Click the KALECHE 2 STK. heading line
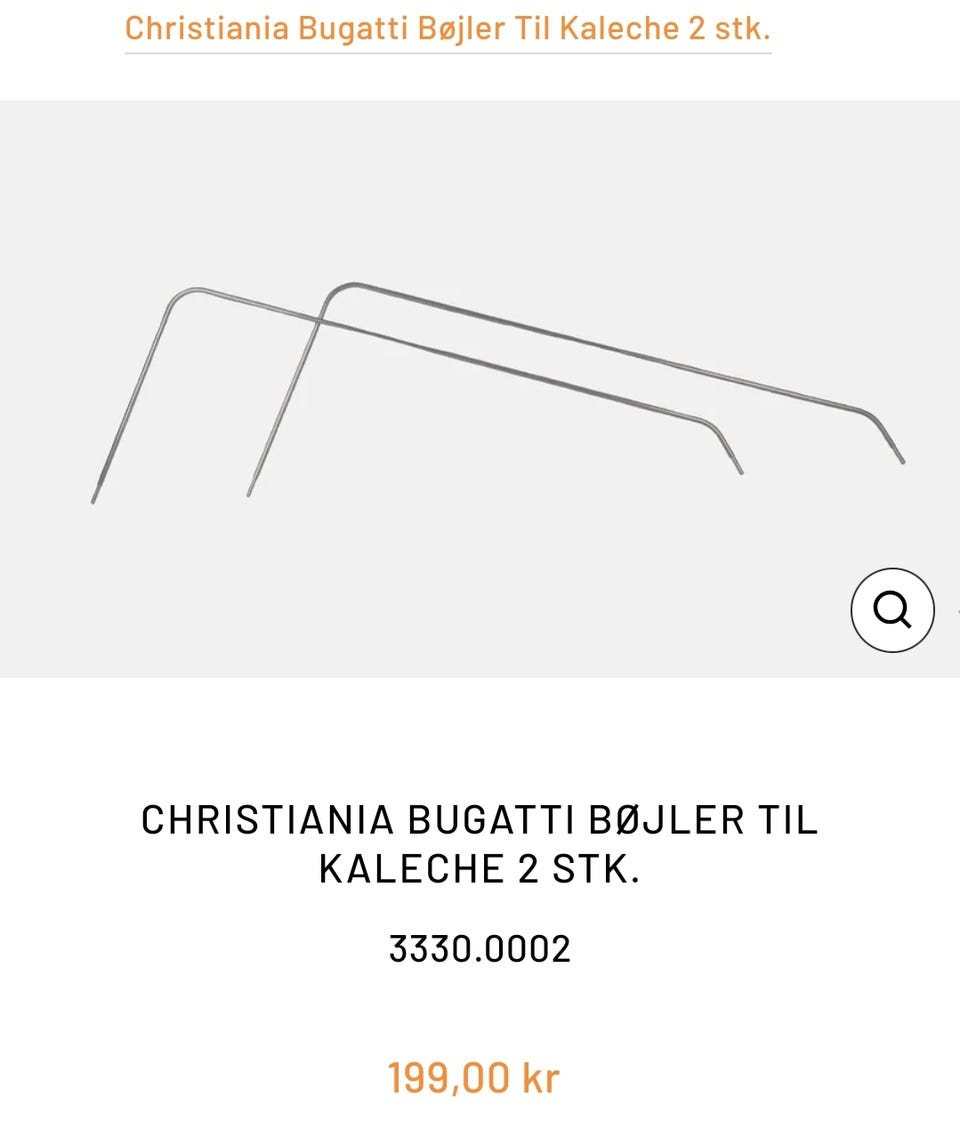This screenshot has height=1121, width=960. coord(480,868)
